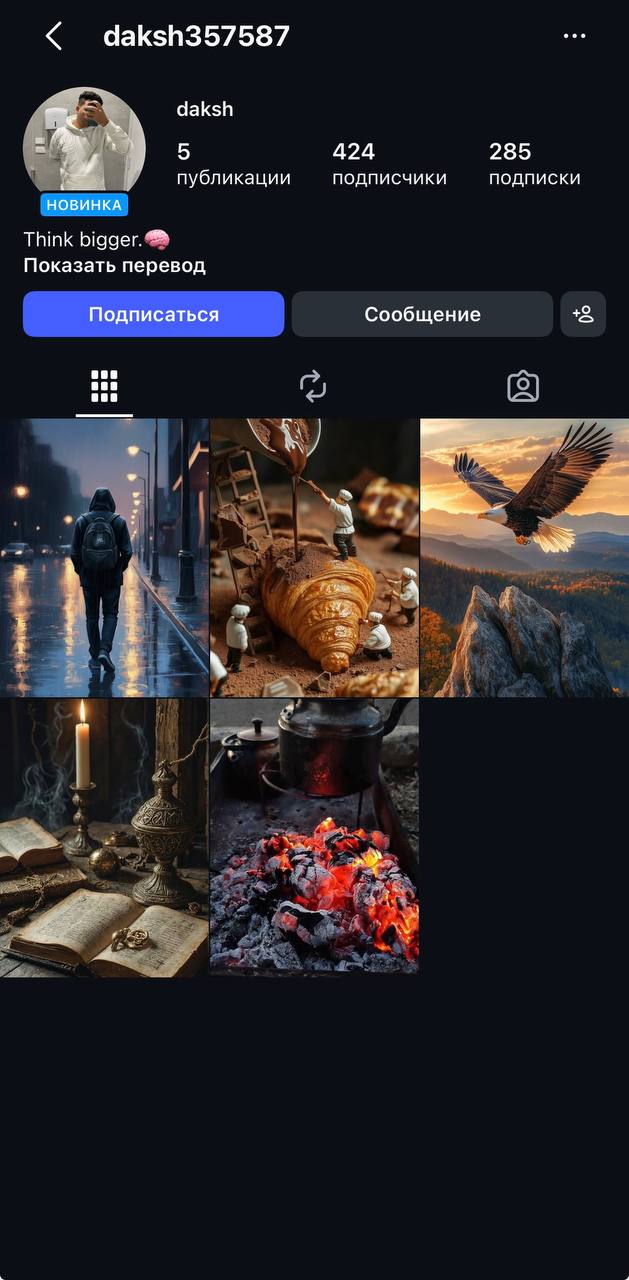This screenshot has height=1280, width=629.
Task: Open the croissant with mini chefs post
Action: pos(314,558)
